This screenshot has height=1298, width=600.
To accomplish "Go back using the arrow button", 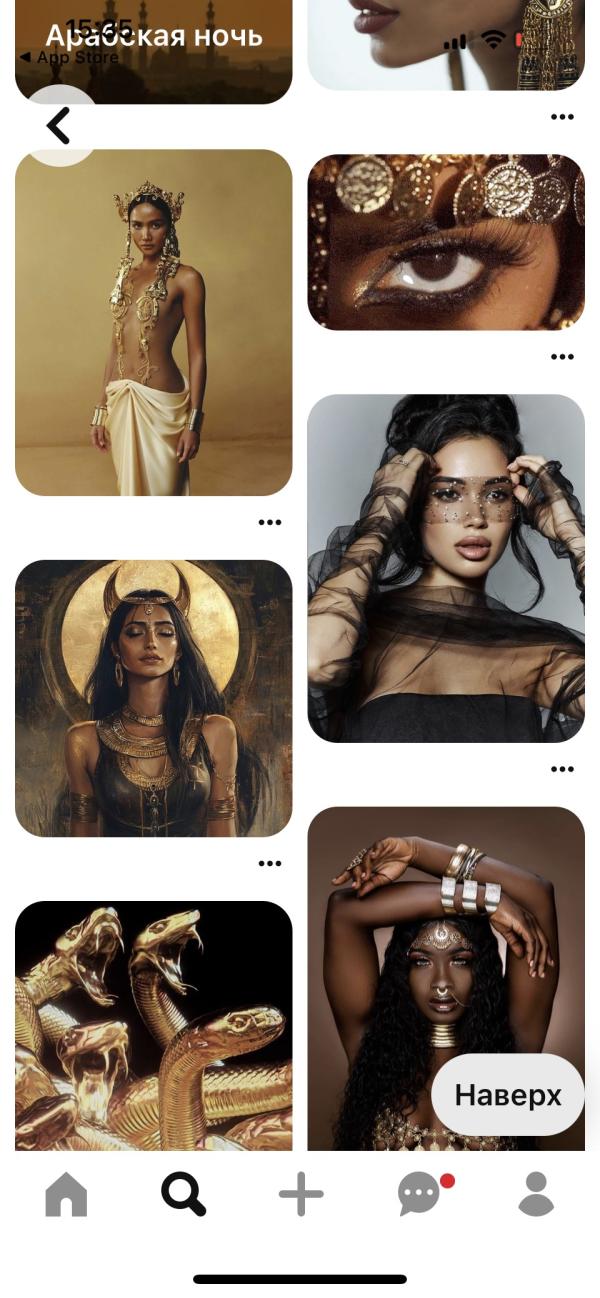I will 59,126.
